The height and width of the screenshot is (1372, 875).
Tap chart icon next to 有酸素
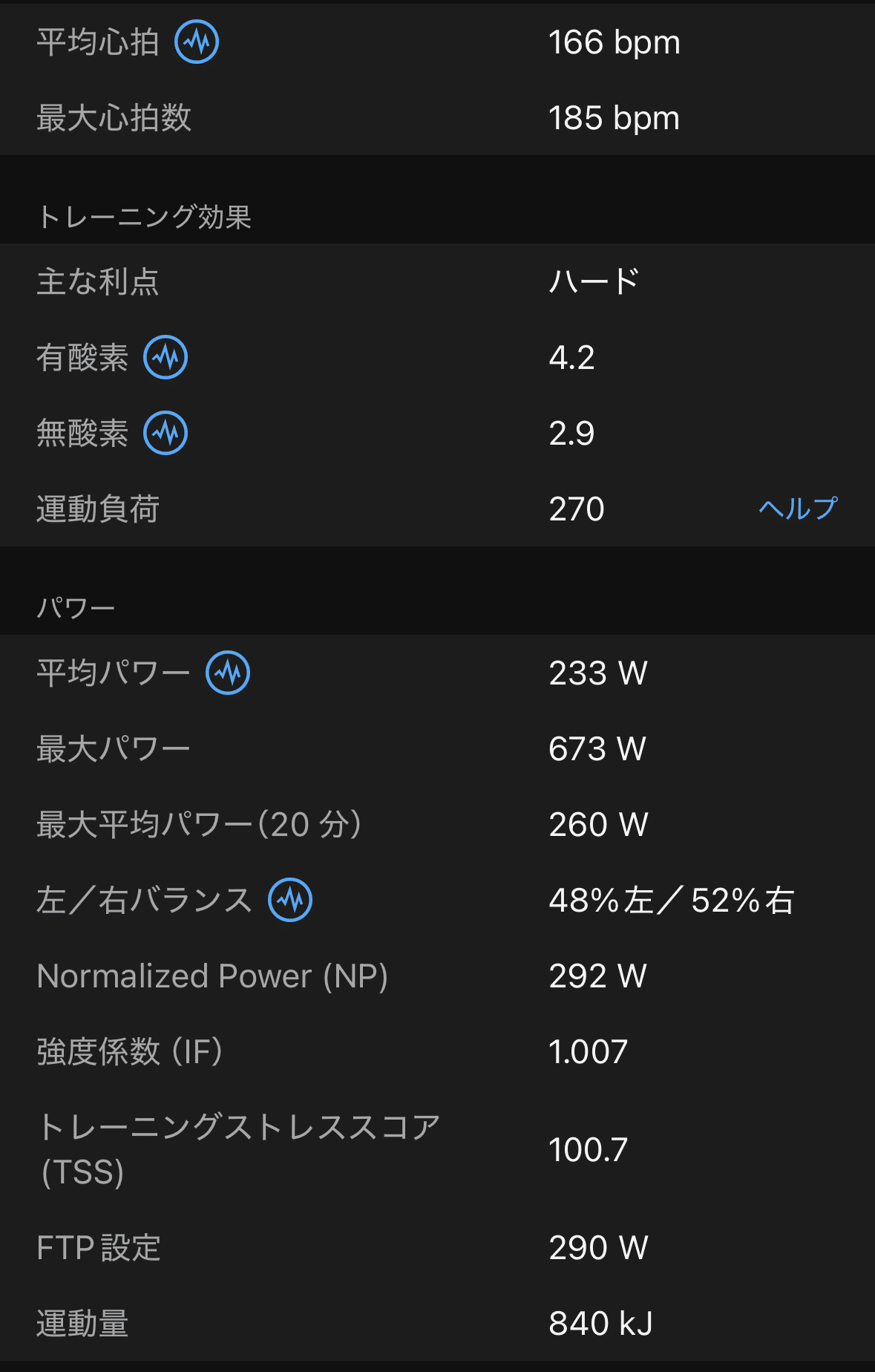coord(166,357)
